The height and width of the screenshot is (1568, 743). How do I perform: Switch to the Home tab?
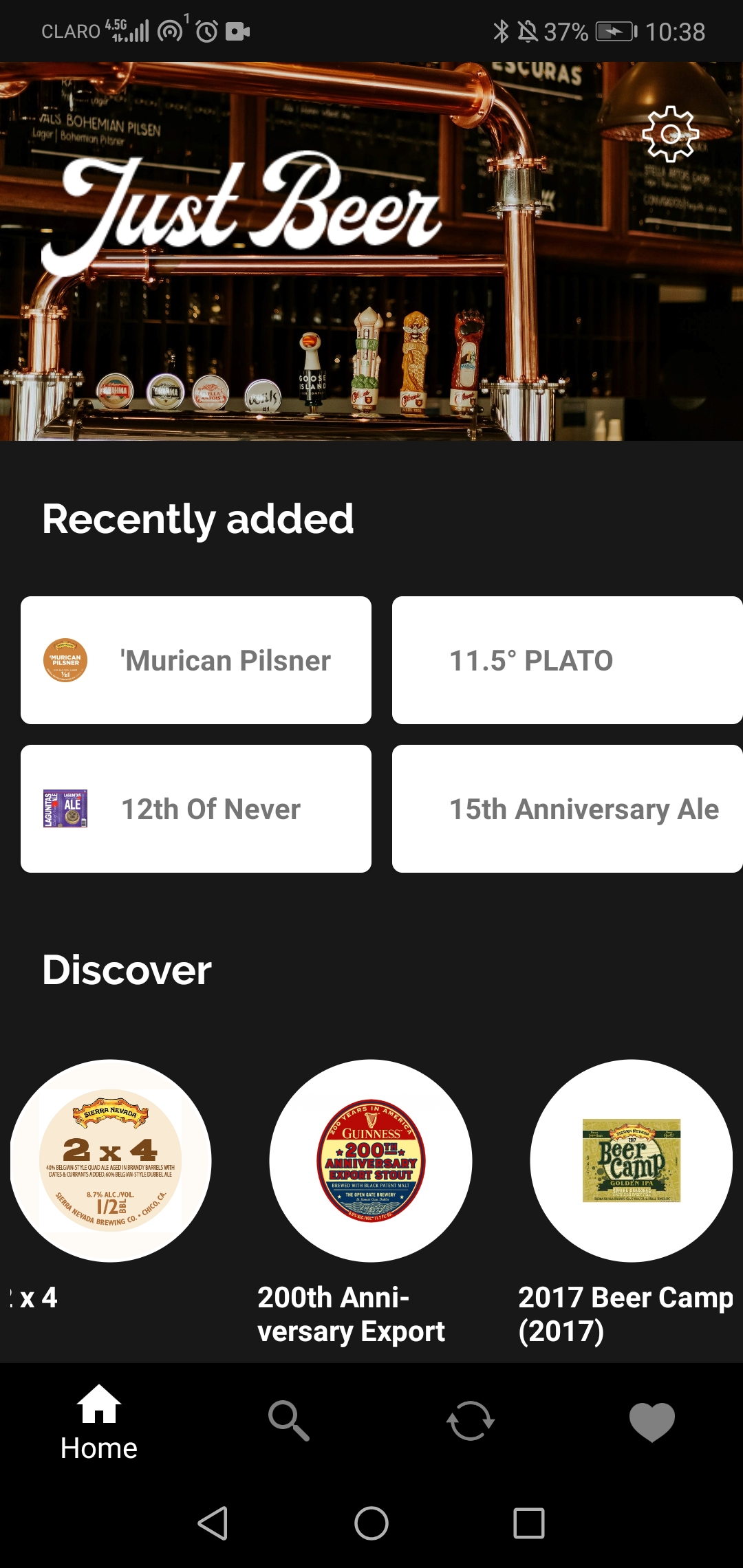(x=99, y=1422)
